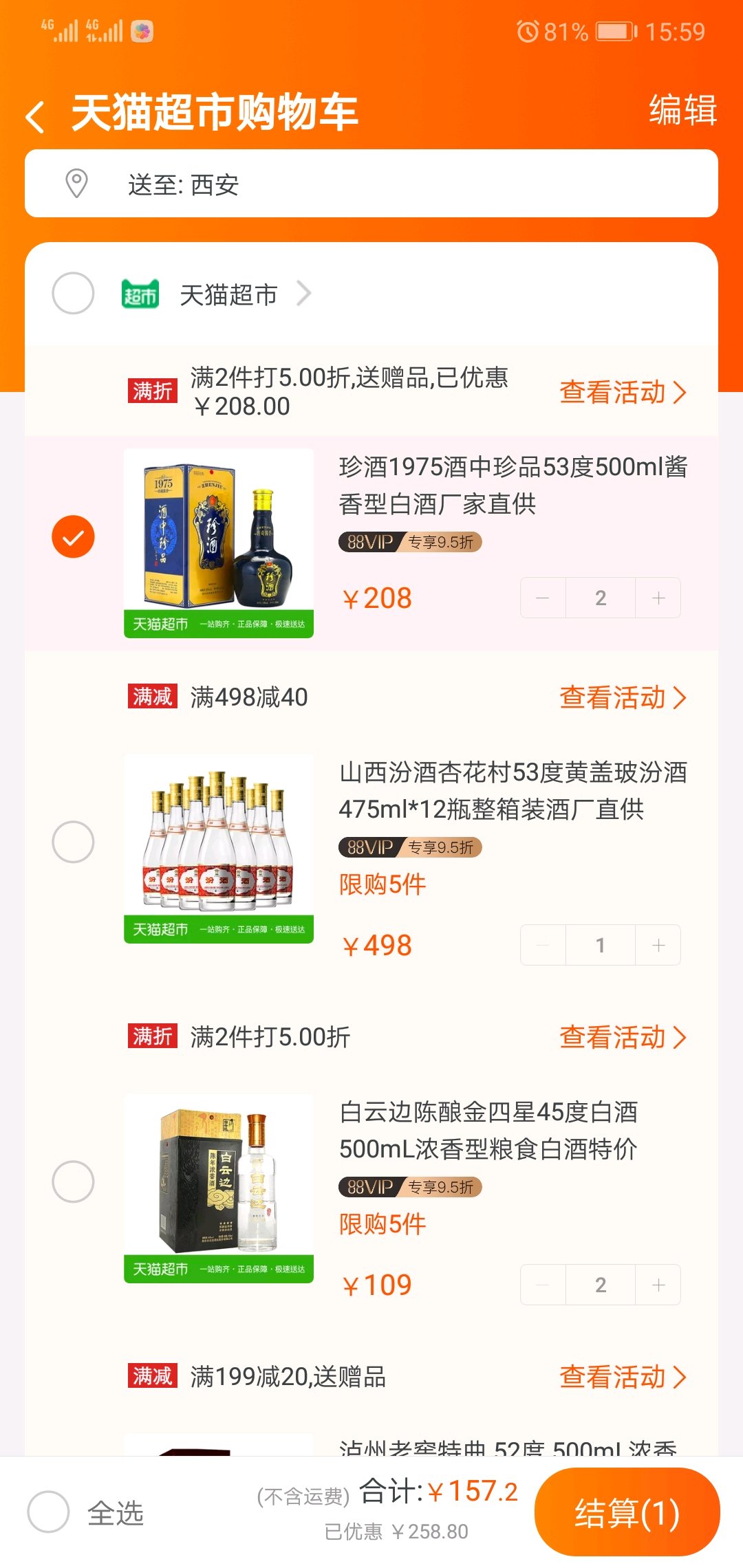The width and height of the screenshot is (743, 1568).
Task: Change delivery address 送至: 西安
Action: coord(371,184)
